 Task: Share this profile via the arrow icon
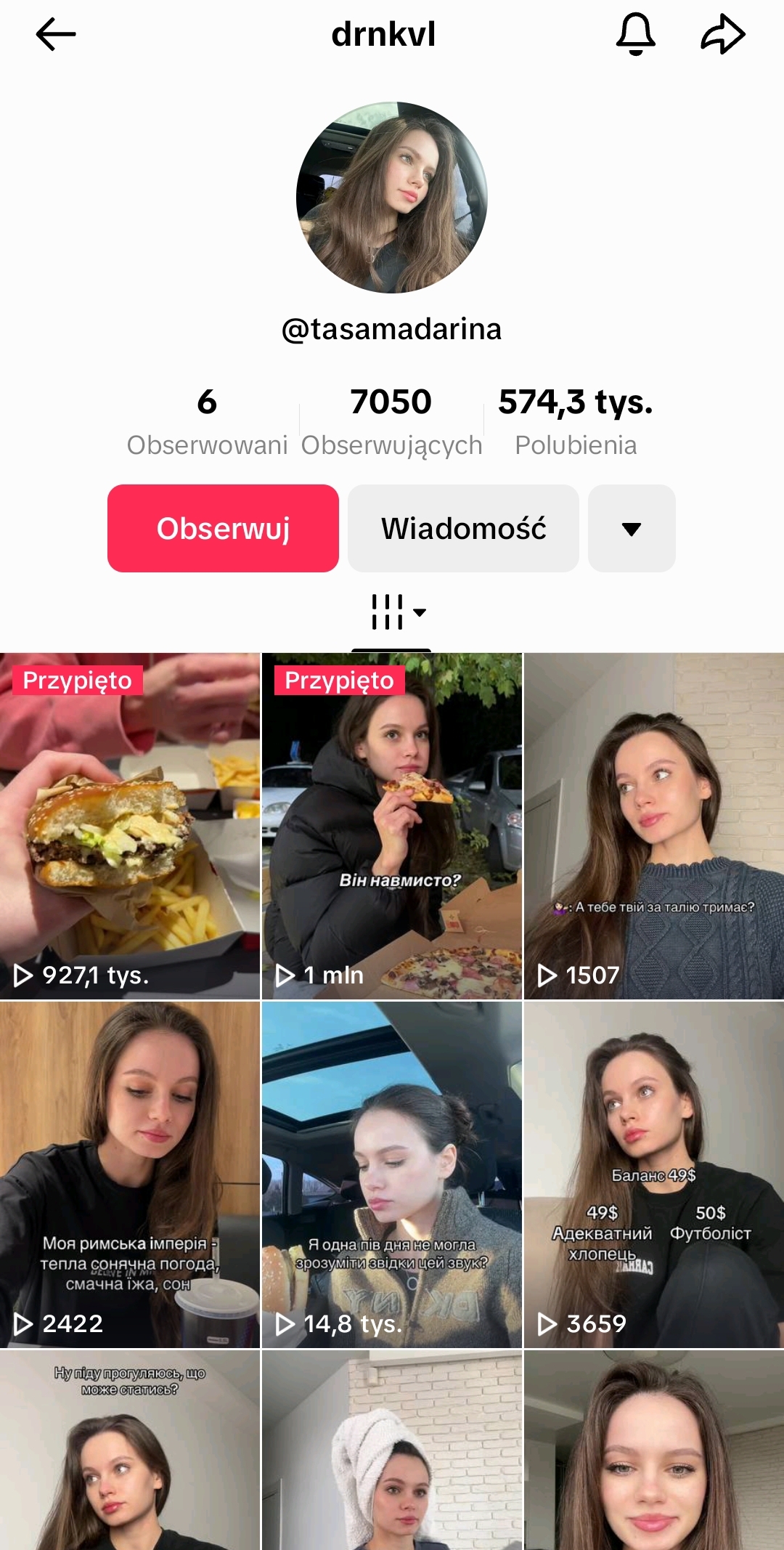coord(722,34)
